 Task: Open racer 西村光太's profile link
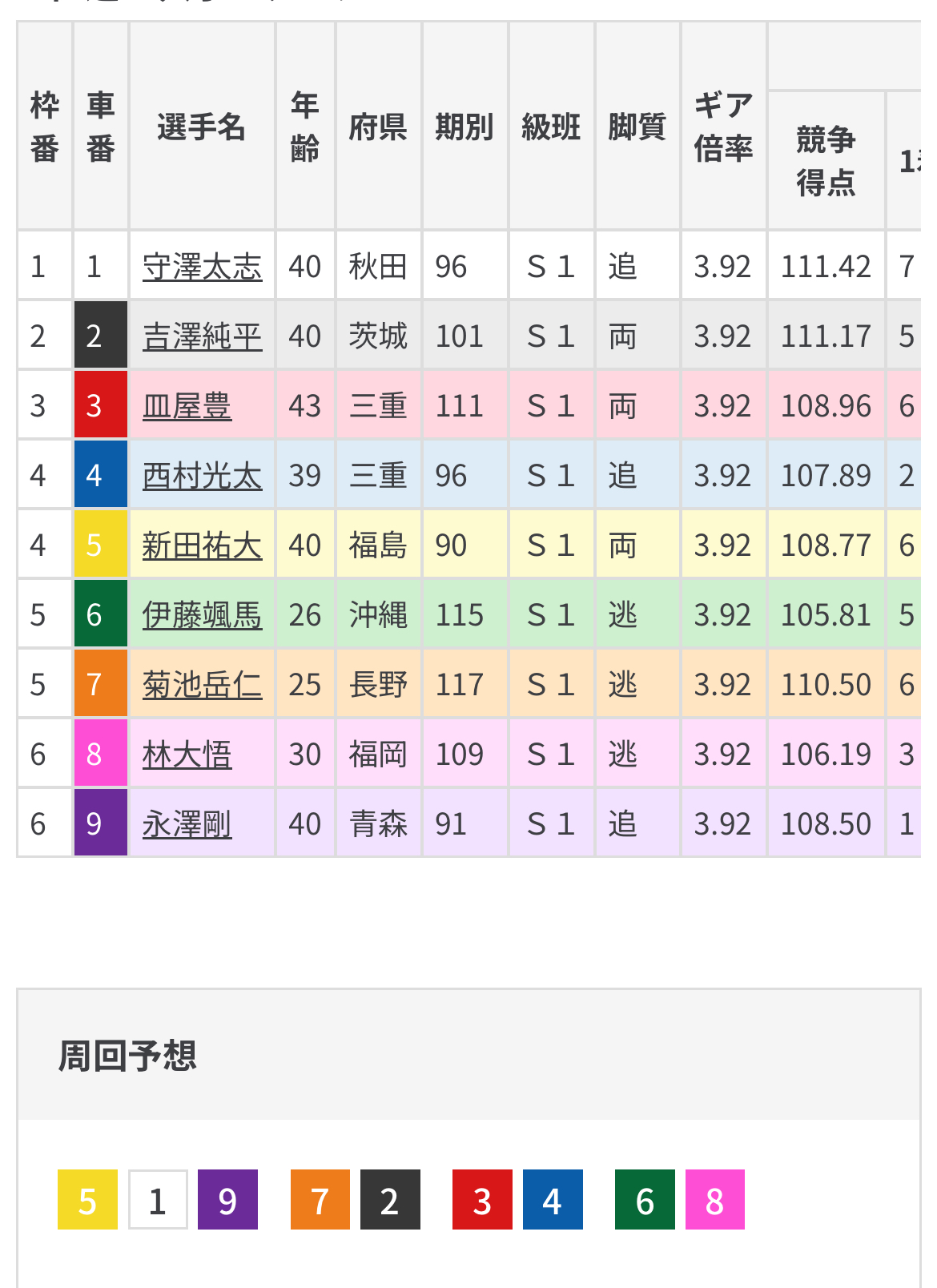(202, 476)
